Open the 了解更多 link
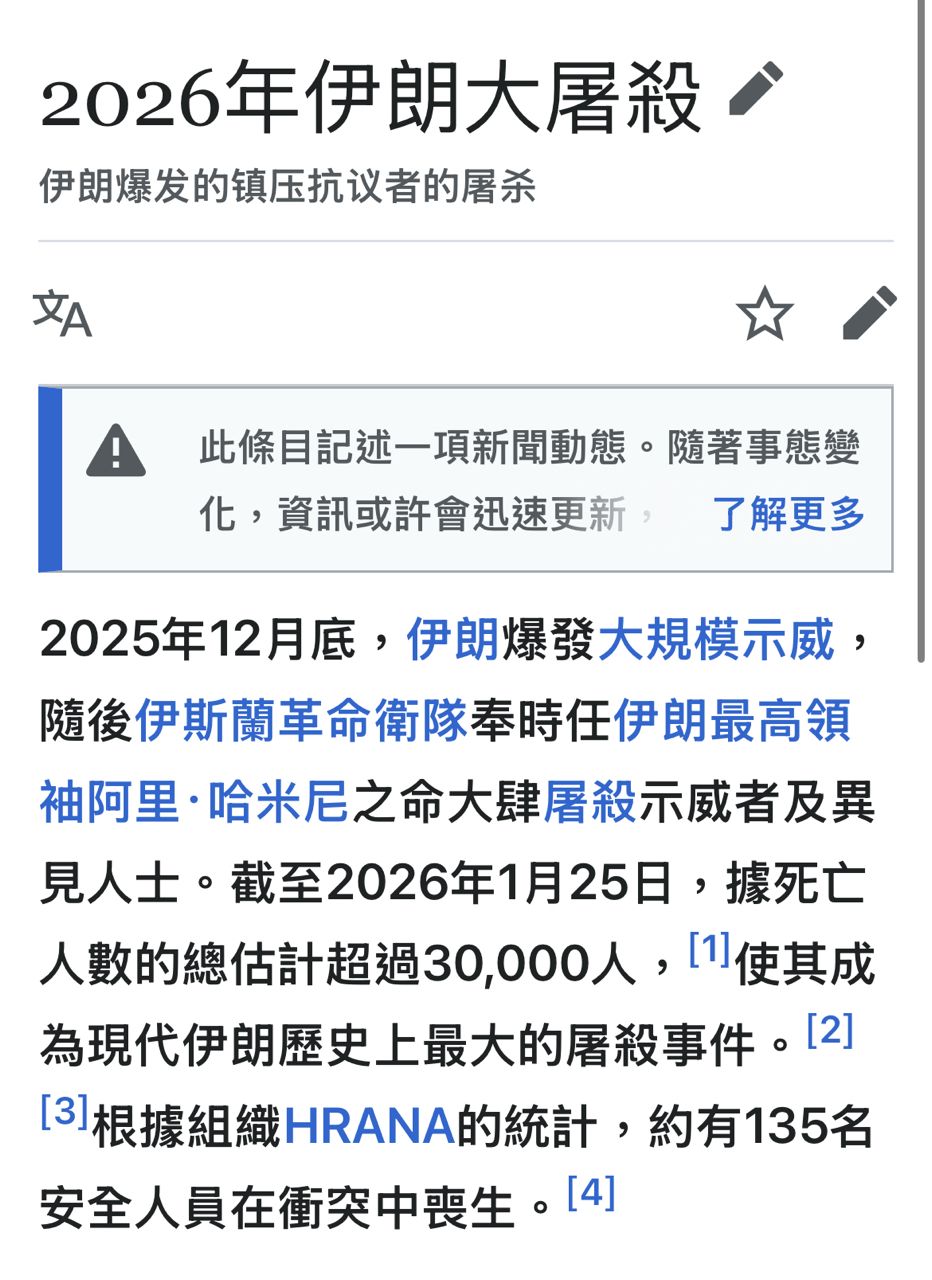 788,514
